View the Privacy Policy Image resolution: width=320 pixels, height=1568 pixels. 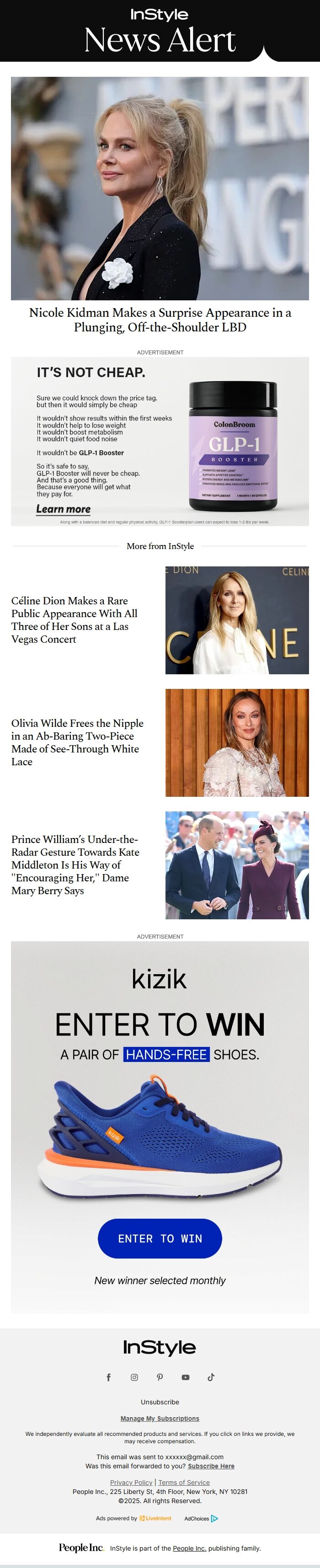(131, 1482)
